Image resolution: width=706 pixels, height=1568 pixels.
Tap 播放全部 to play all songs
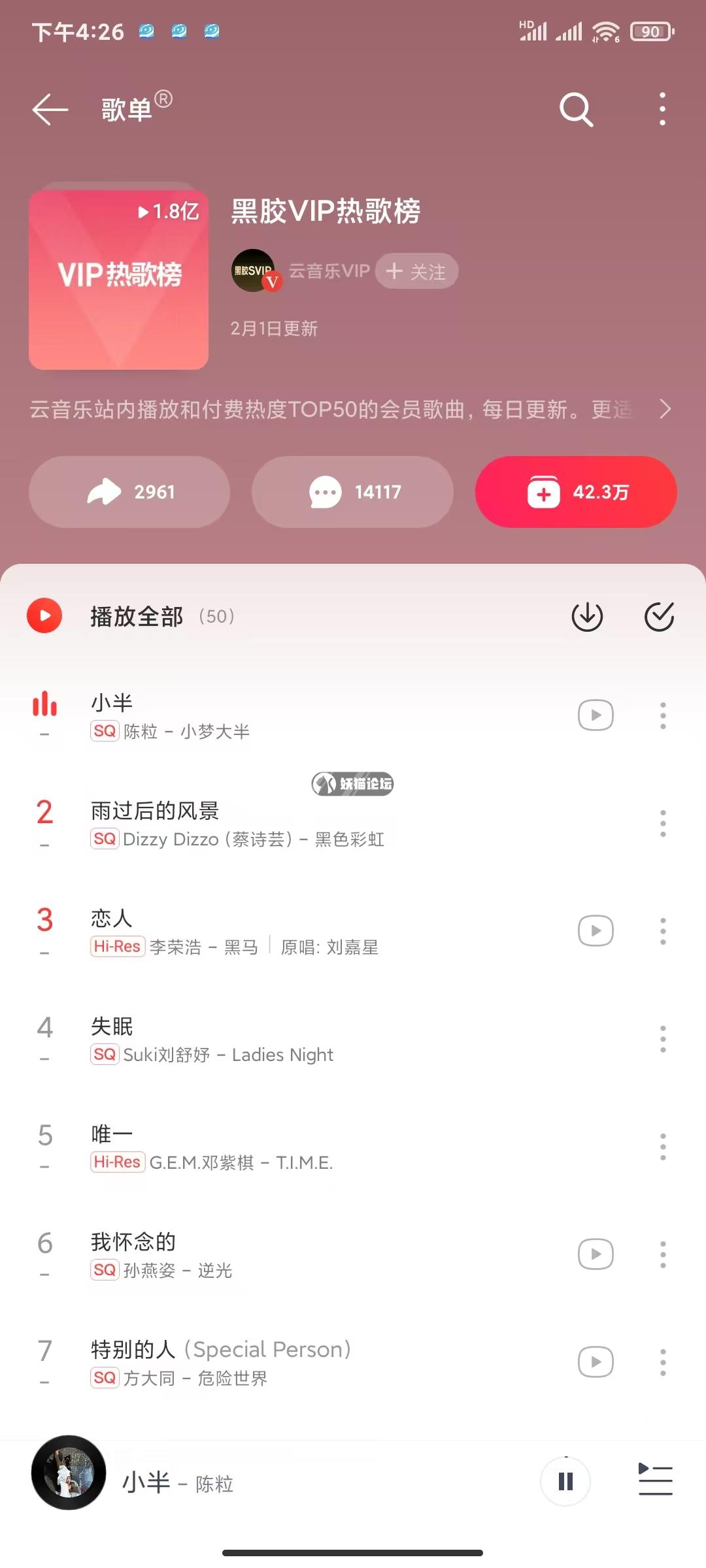[x=136, y=616]
